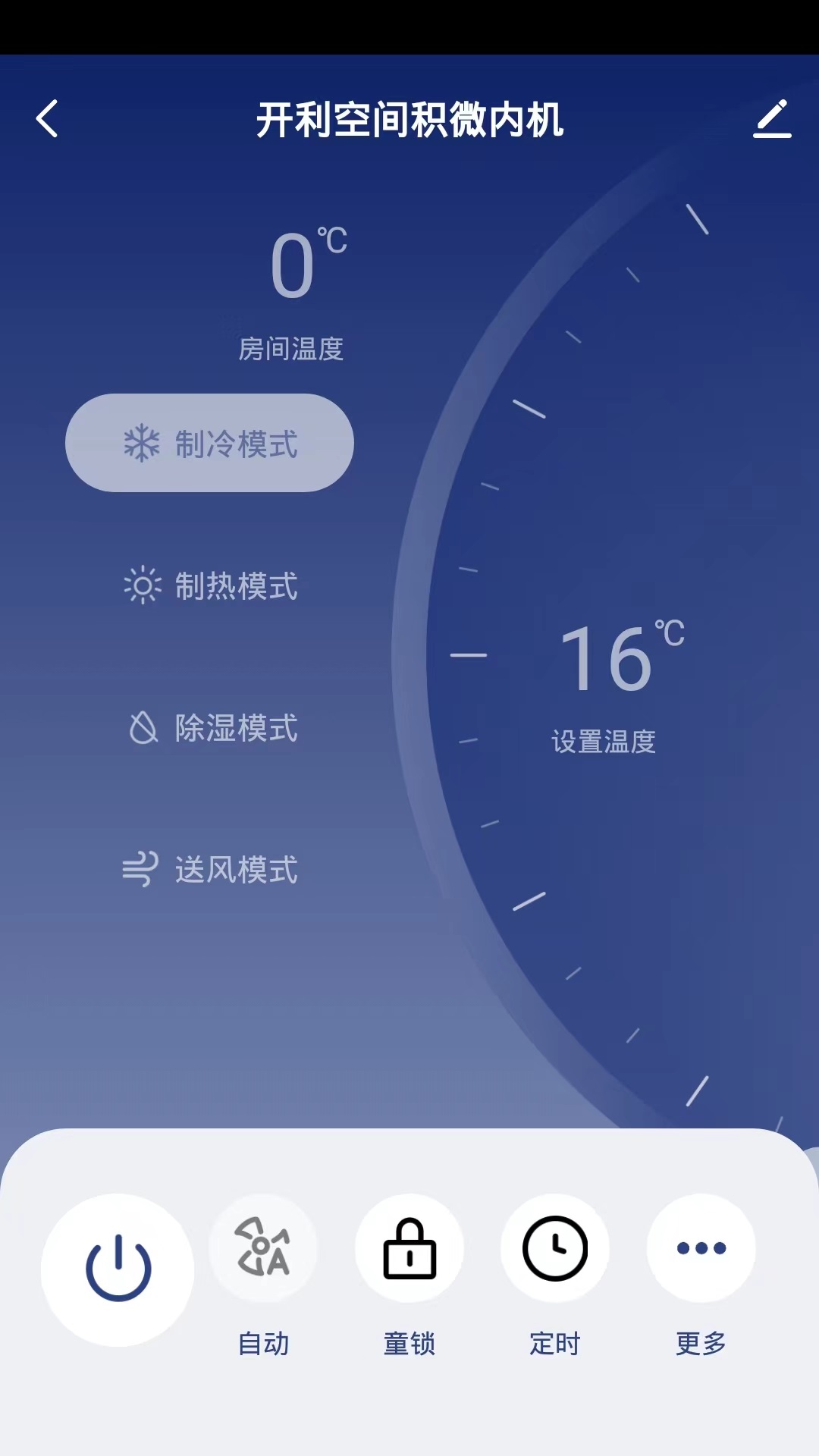The width and height of the screenshot is (819, 1456).
Task: Select the snowflake cooling mode icon
Action: tap(141, 443)
